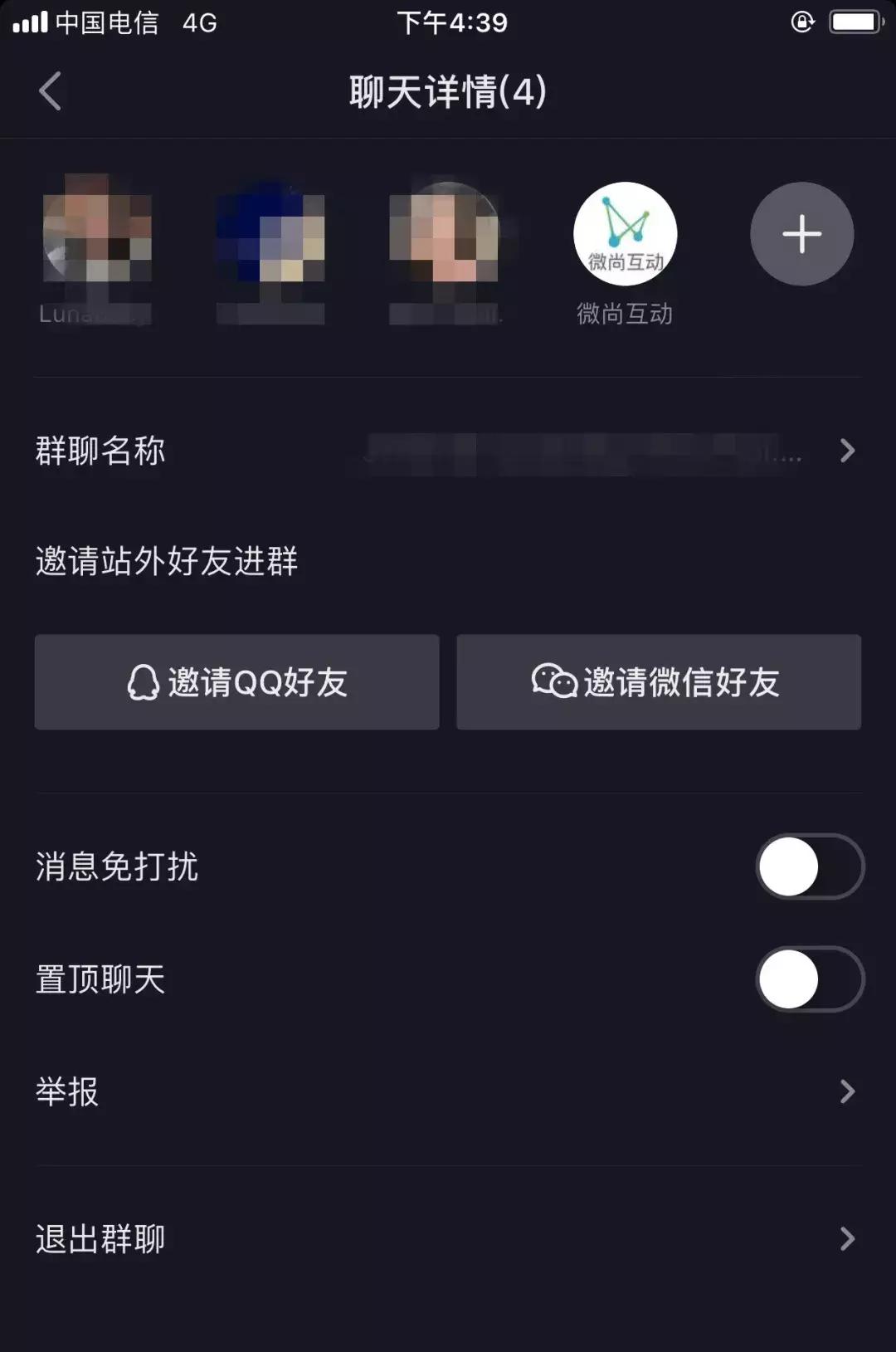This screenshot has height=1352, width=896.
Task: Select the 聊天详情(4) title bar
Action: [448, 92]
